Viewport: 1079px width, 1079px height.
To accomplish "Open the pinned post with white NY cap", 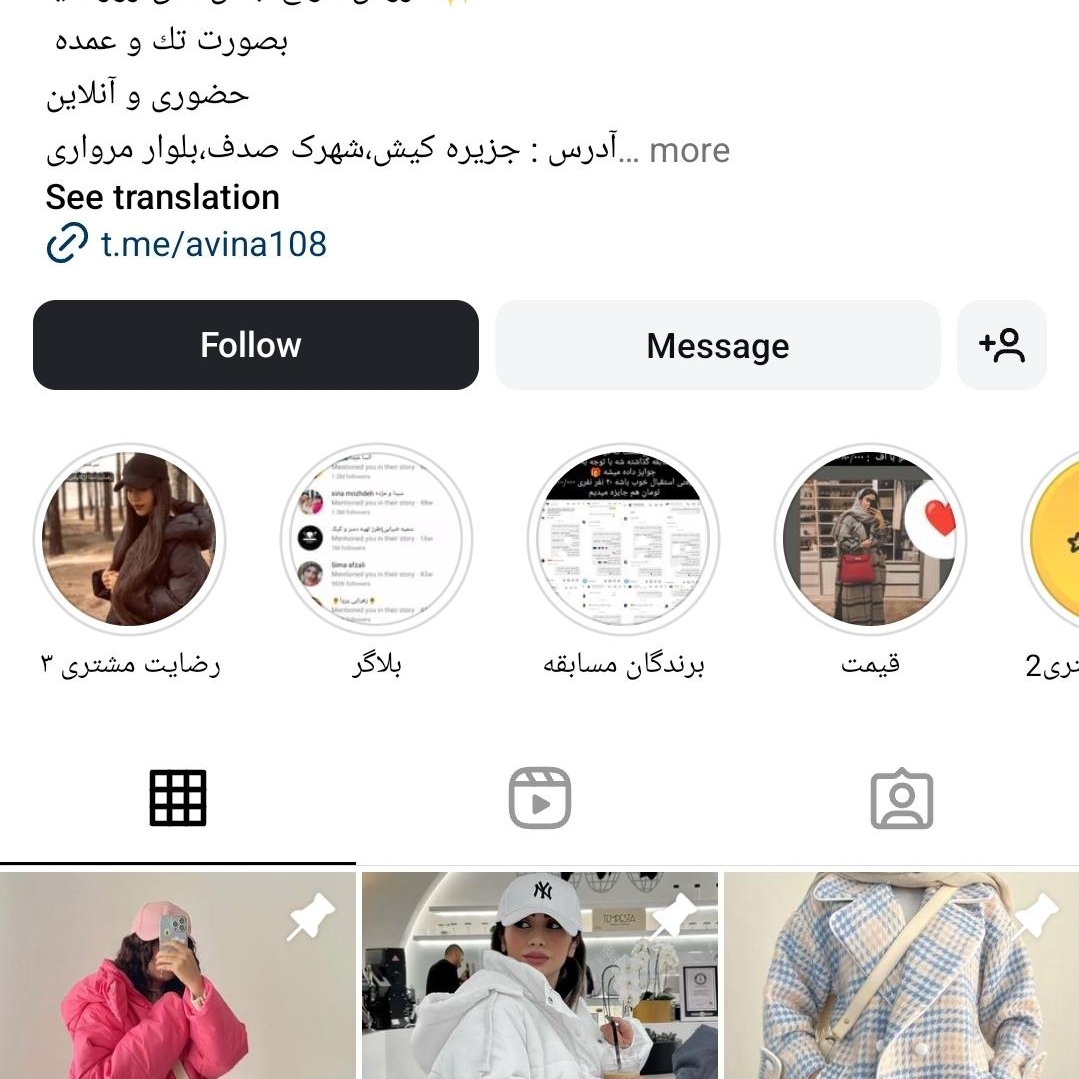I will coord(539,975).
